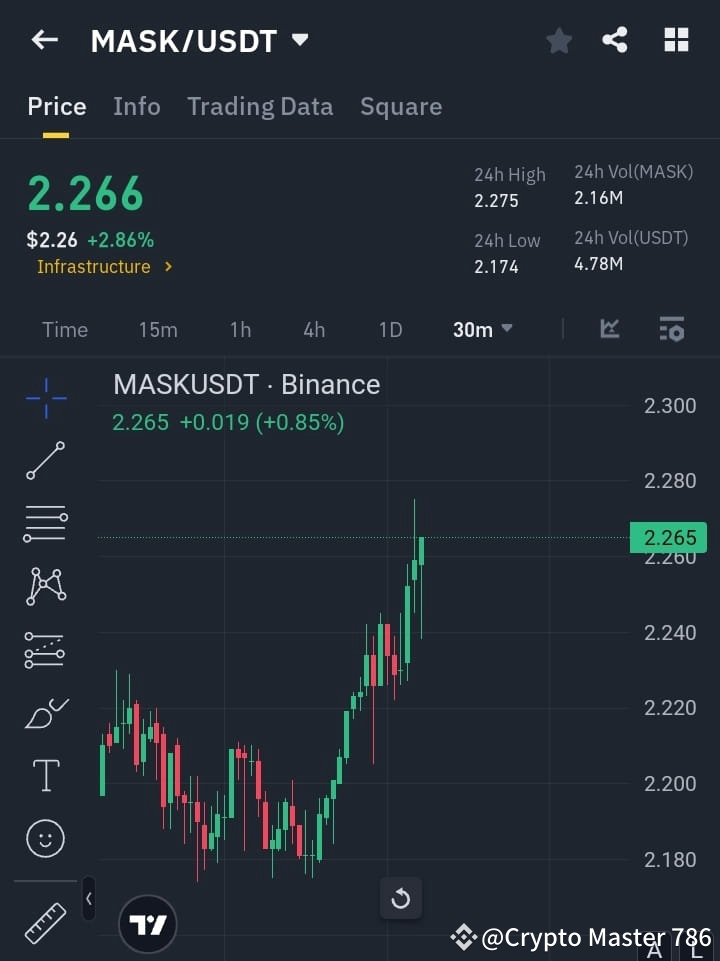
Task: Select the 1D timeframe
Action: click(389, 329)
